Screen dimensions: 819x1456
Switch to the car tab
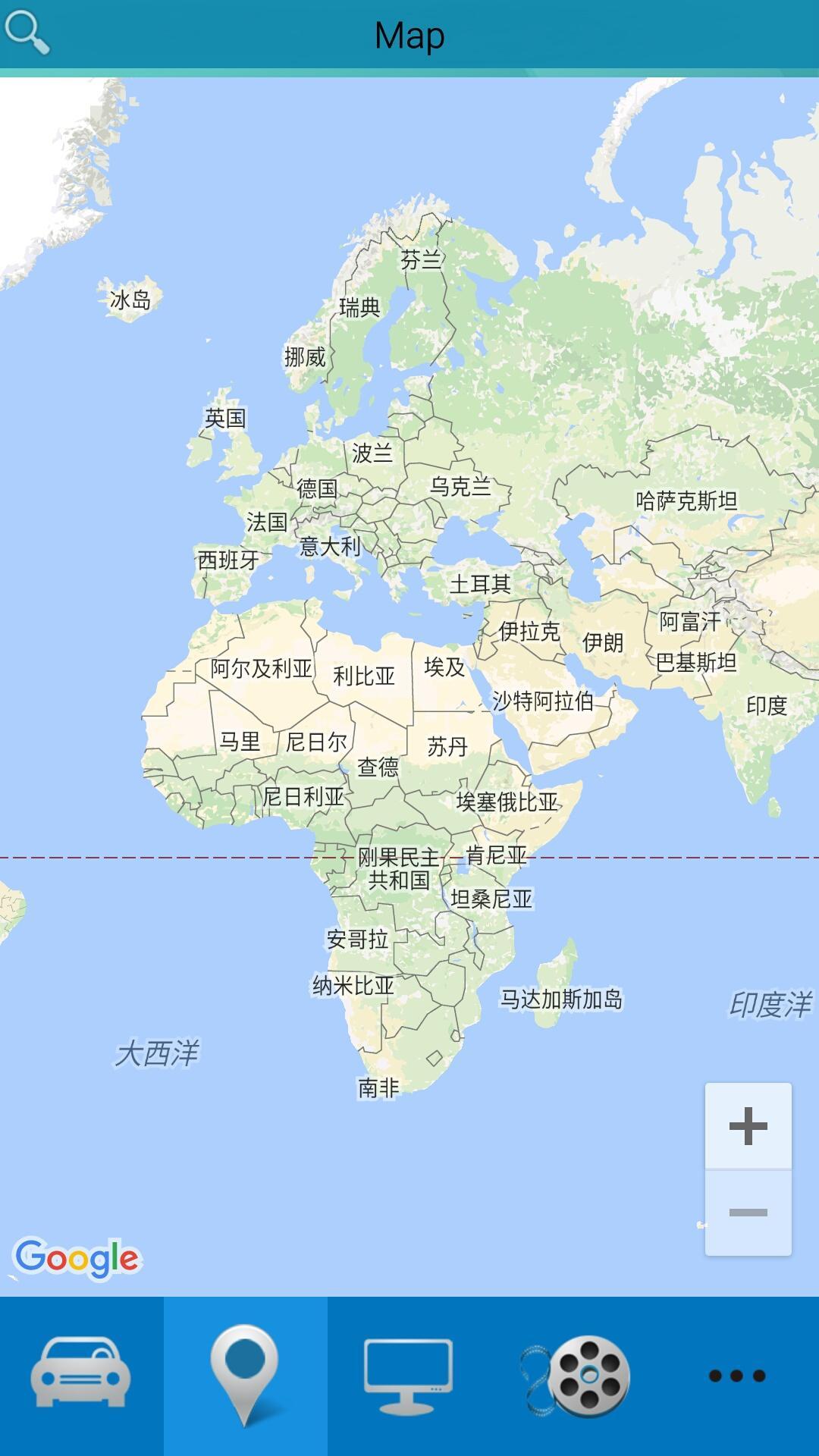(x=81, y=1375)
